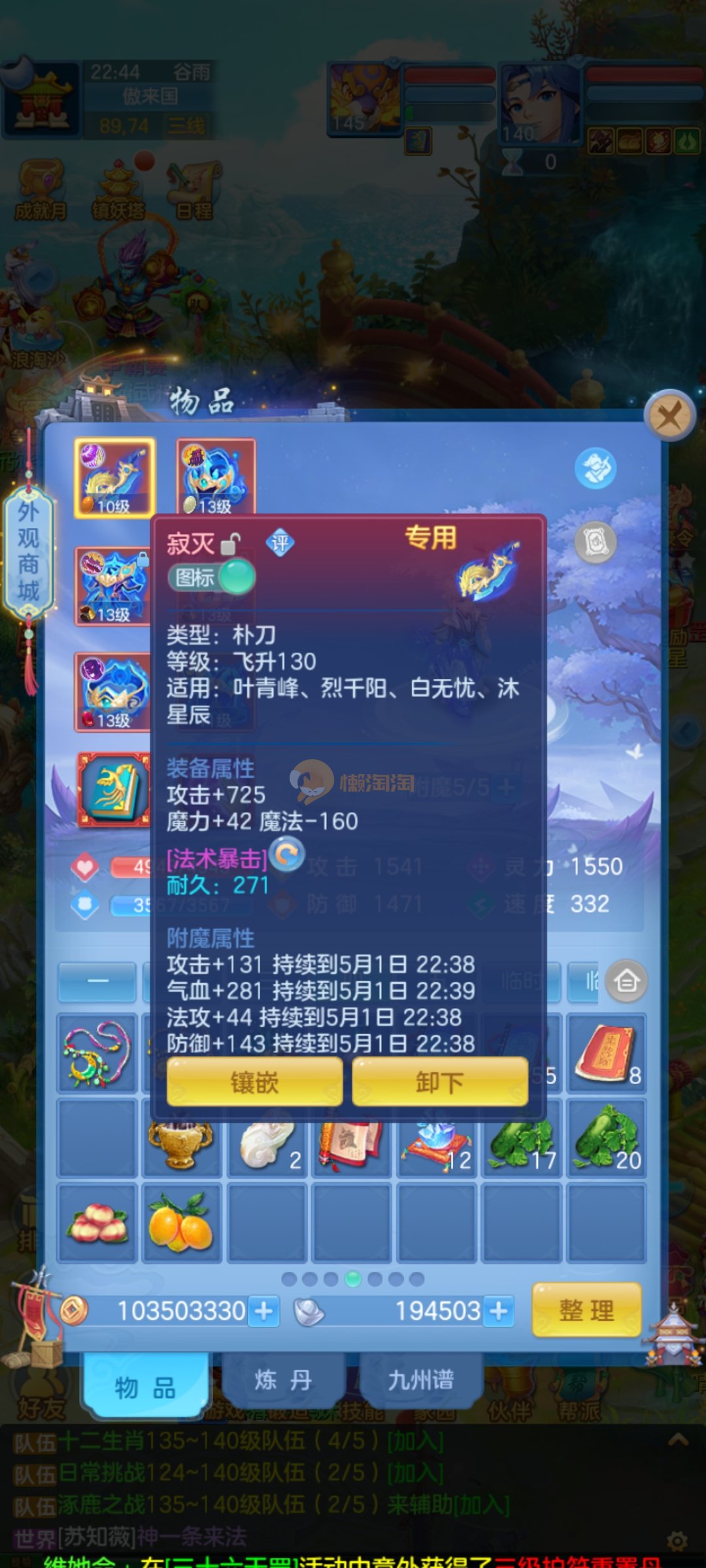Tap the 镶嵌 button

[x=254, y=1083]
